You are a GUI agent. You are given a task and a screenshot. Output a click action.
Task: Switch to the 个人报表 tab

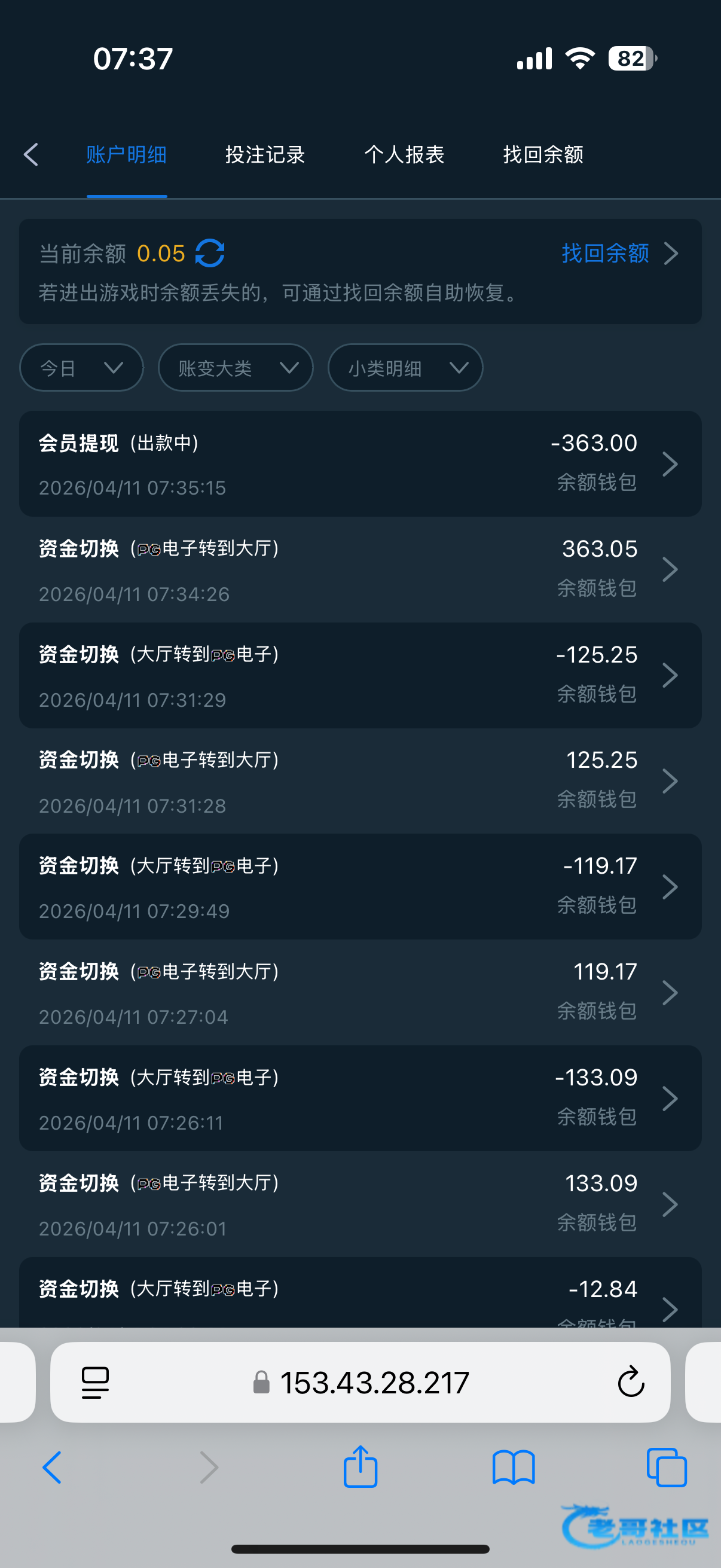404,155
